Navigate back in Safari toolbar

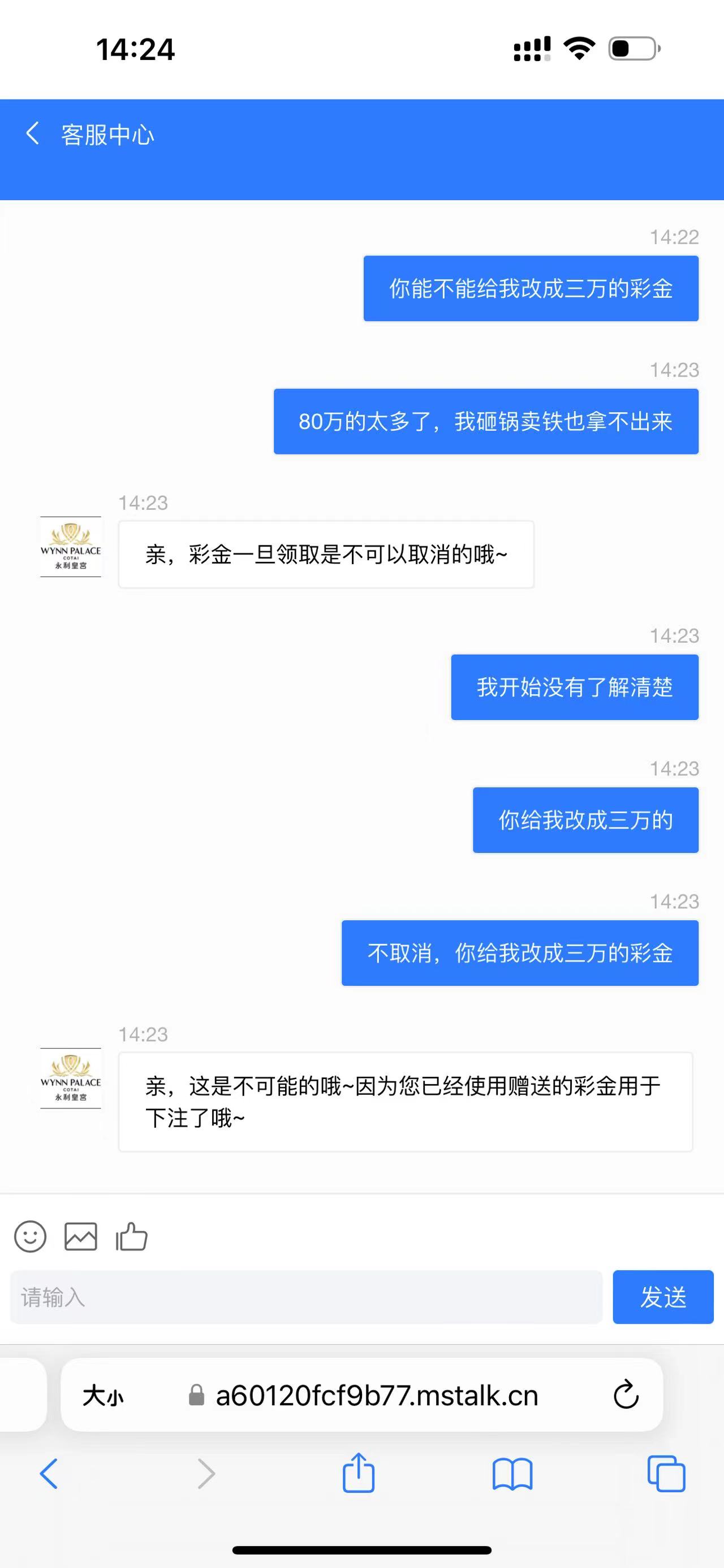49,1474
